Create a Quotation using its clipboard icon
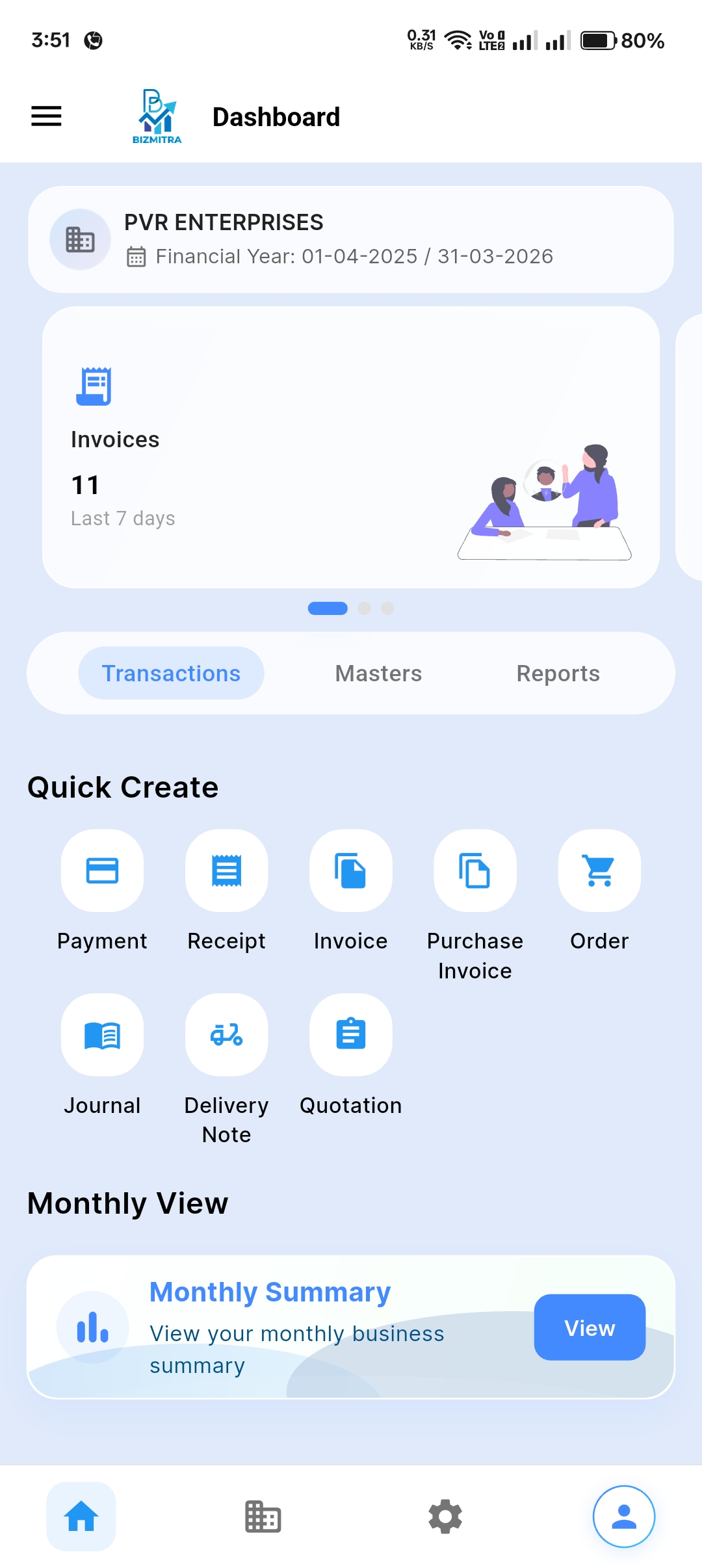This screenshot has height=1568, width=702. (x=351, y=1035)
